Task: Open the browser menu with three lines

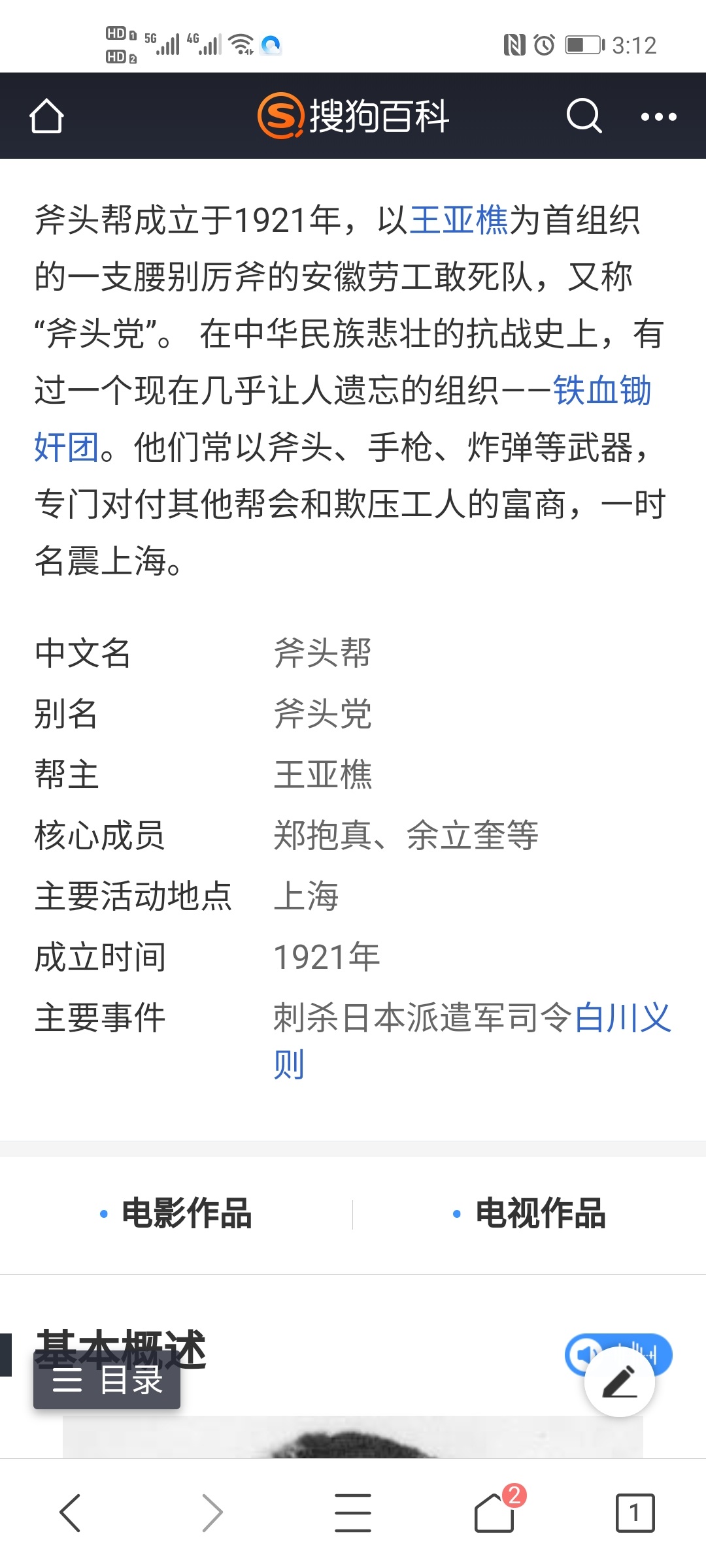Action: tap(353, 1513)
